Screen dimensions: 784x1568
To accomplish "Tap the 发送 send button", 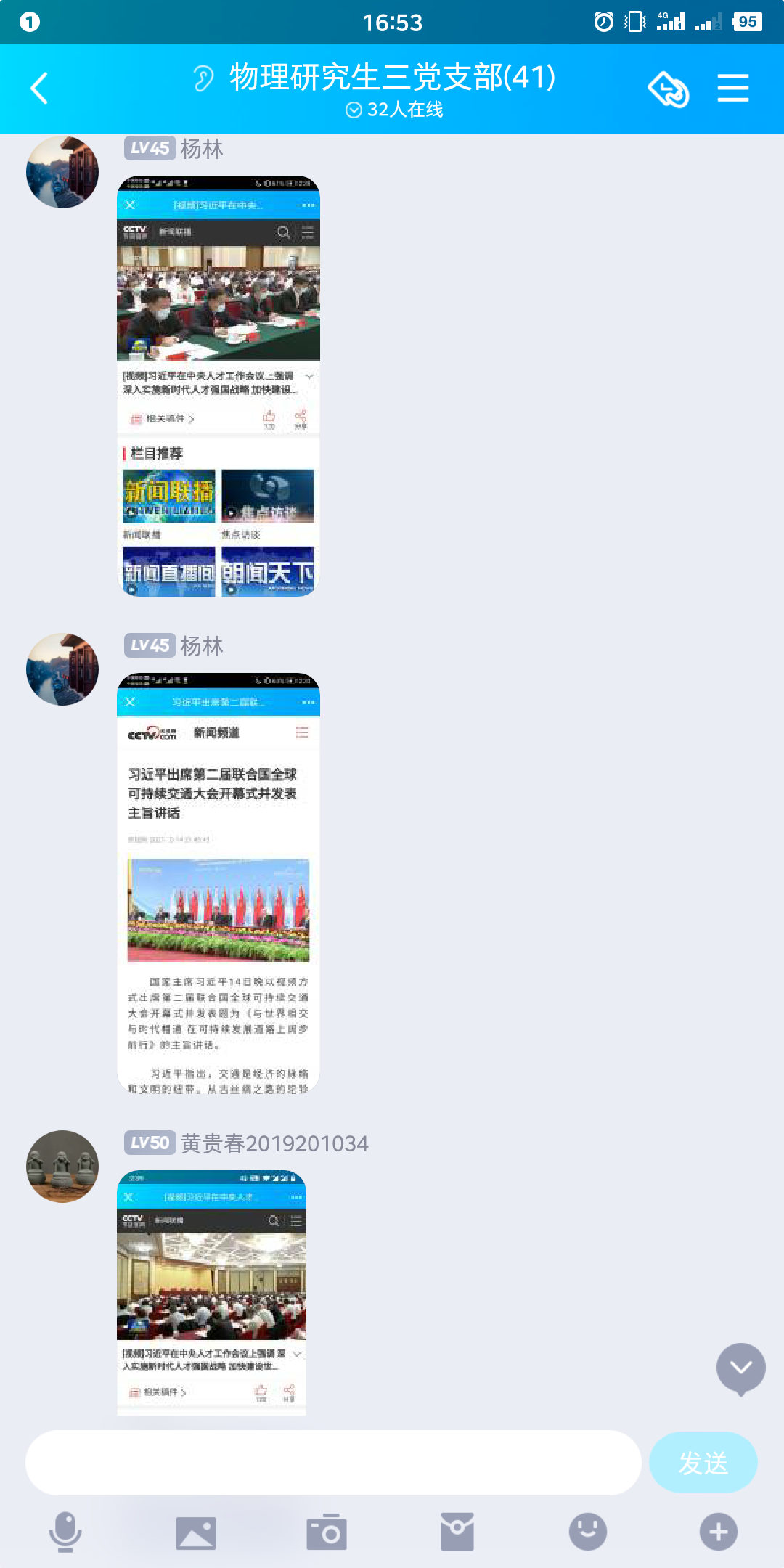I will tap(703, 1463).
